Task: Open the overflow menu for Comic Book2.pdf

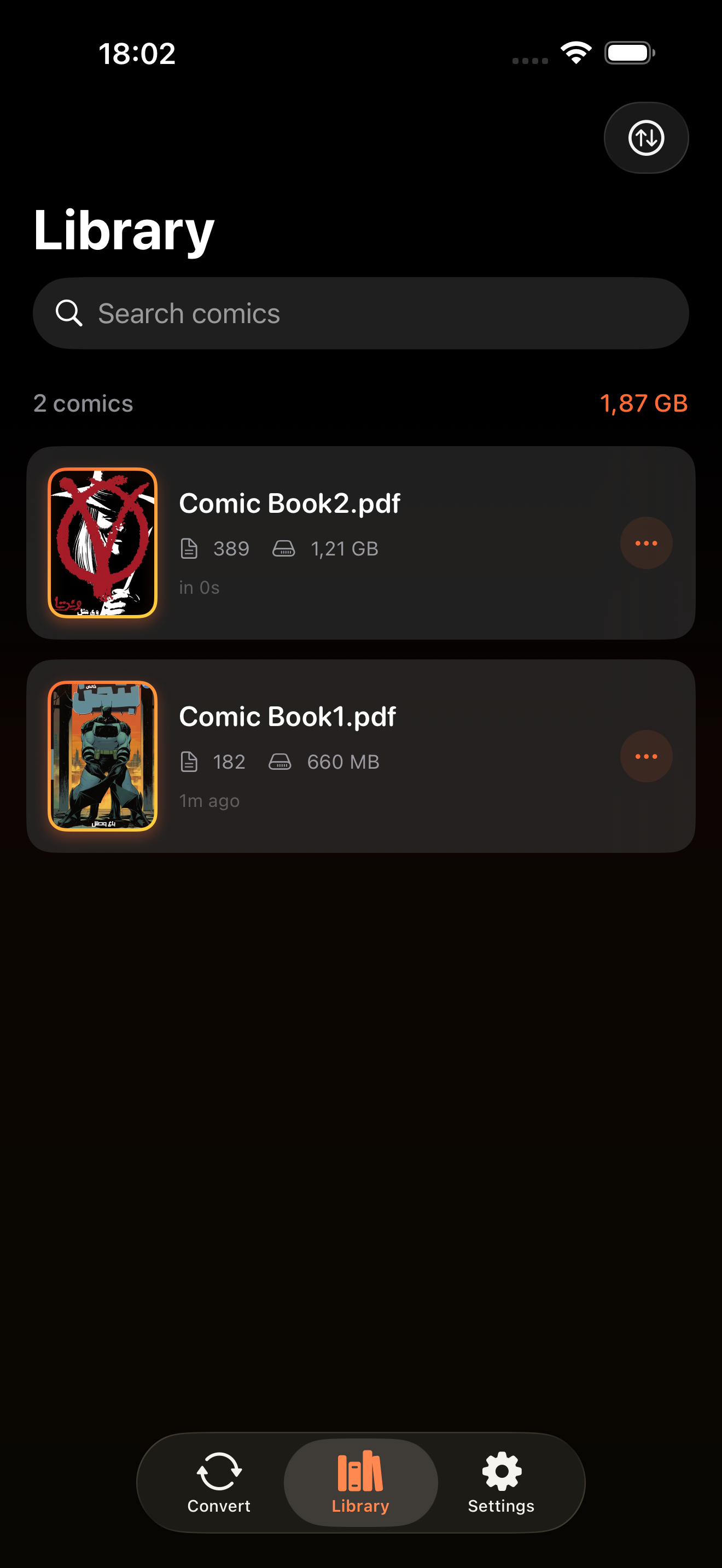Action: pos(646,543)
